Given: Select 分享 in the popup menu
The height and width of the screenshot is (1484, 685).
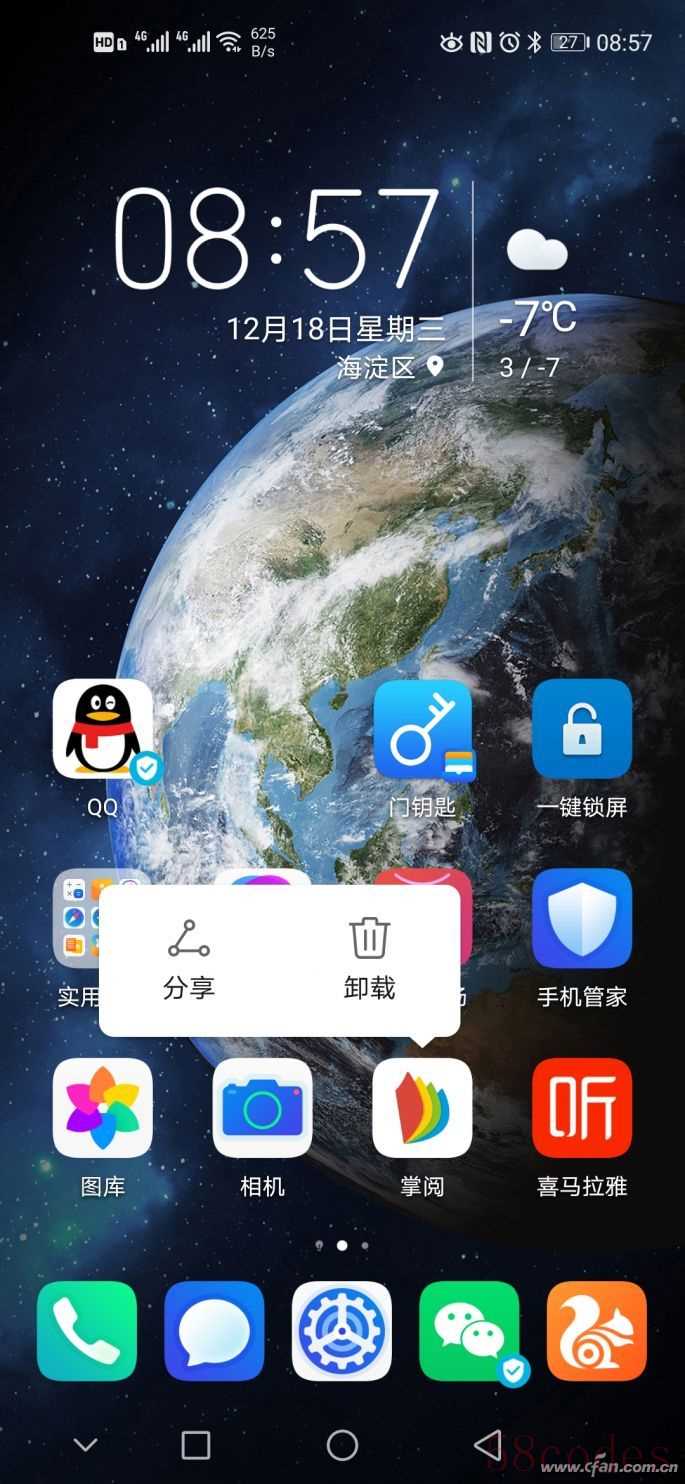Looking at the screenshot, I should 188,960.
